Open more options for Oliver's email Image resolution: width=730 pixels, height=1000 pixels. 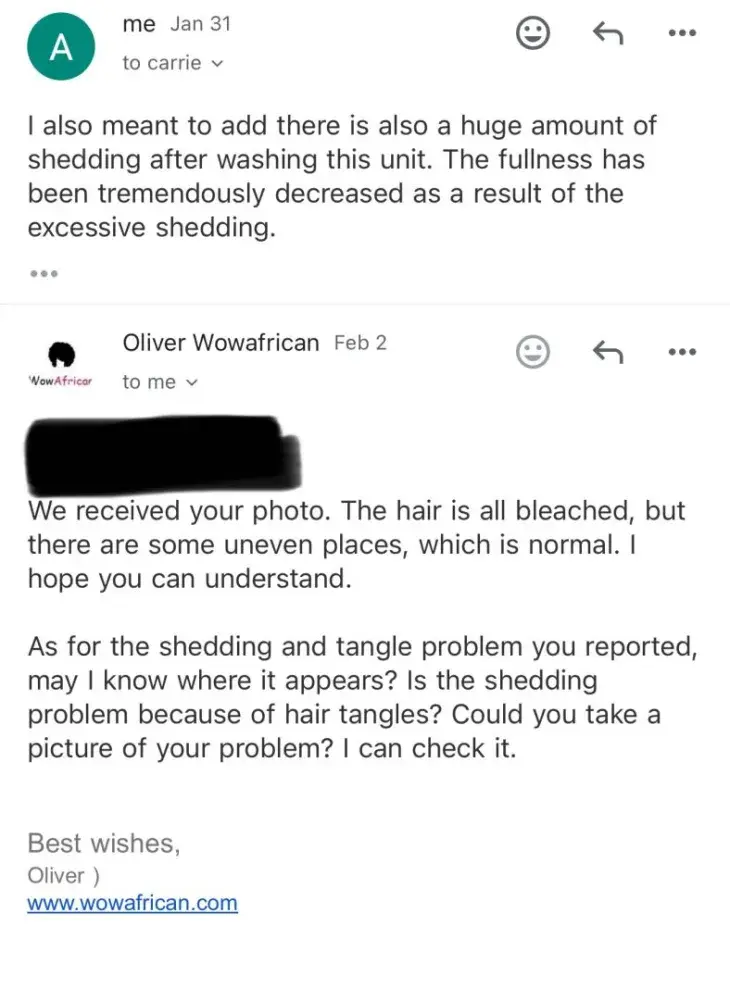click(x=681, y=351)
